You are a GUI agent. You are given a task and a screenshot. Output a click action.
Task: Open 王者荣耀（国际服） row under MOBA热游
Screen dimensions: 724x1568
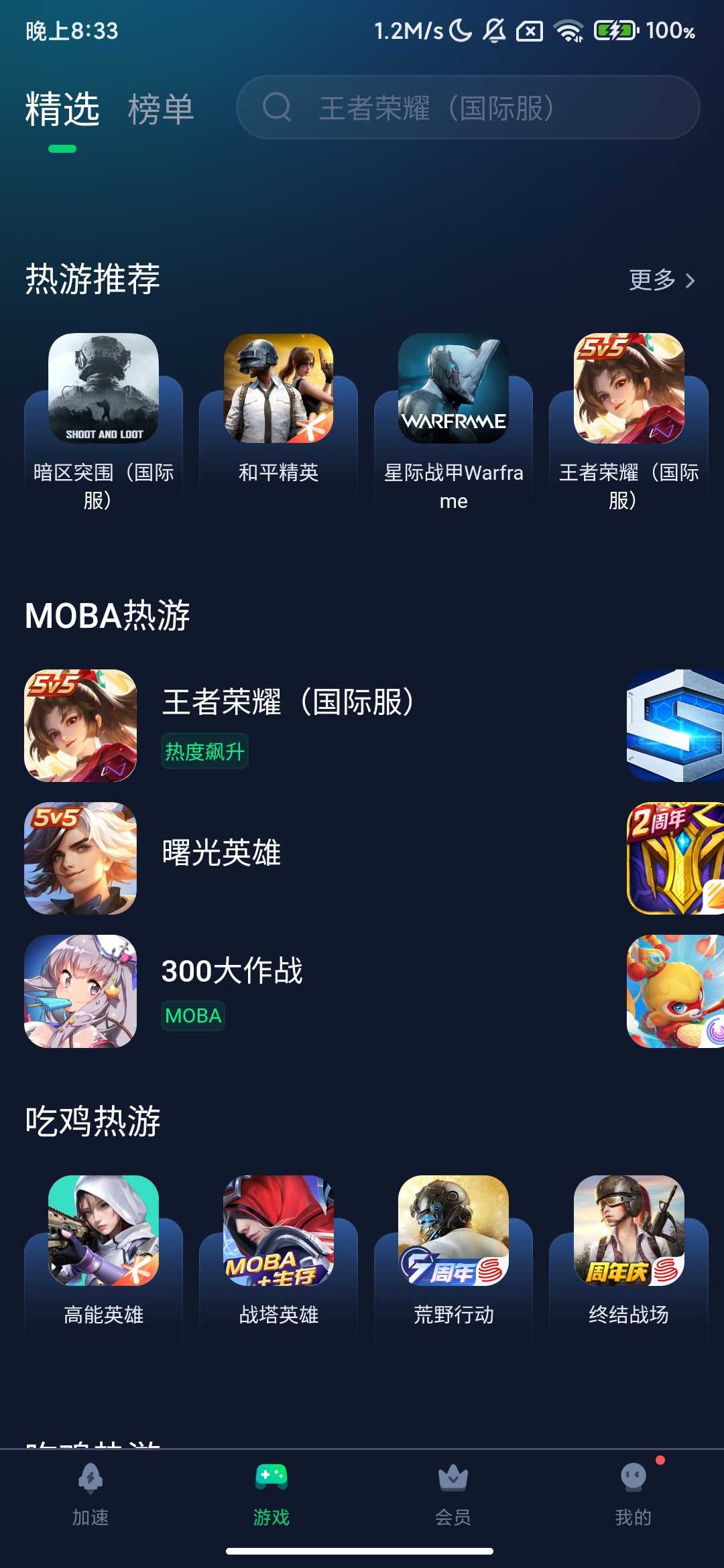288,726
